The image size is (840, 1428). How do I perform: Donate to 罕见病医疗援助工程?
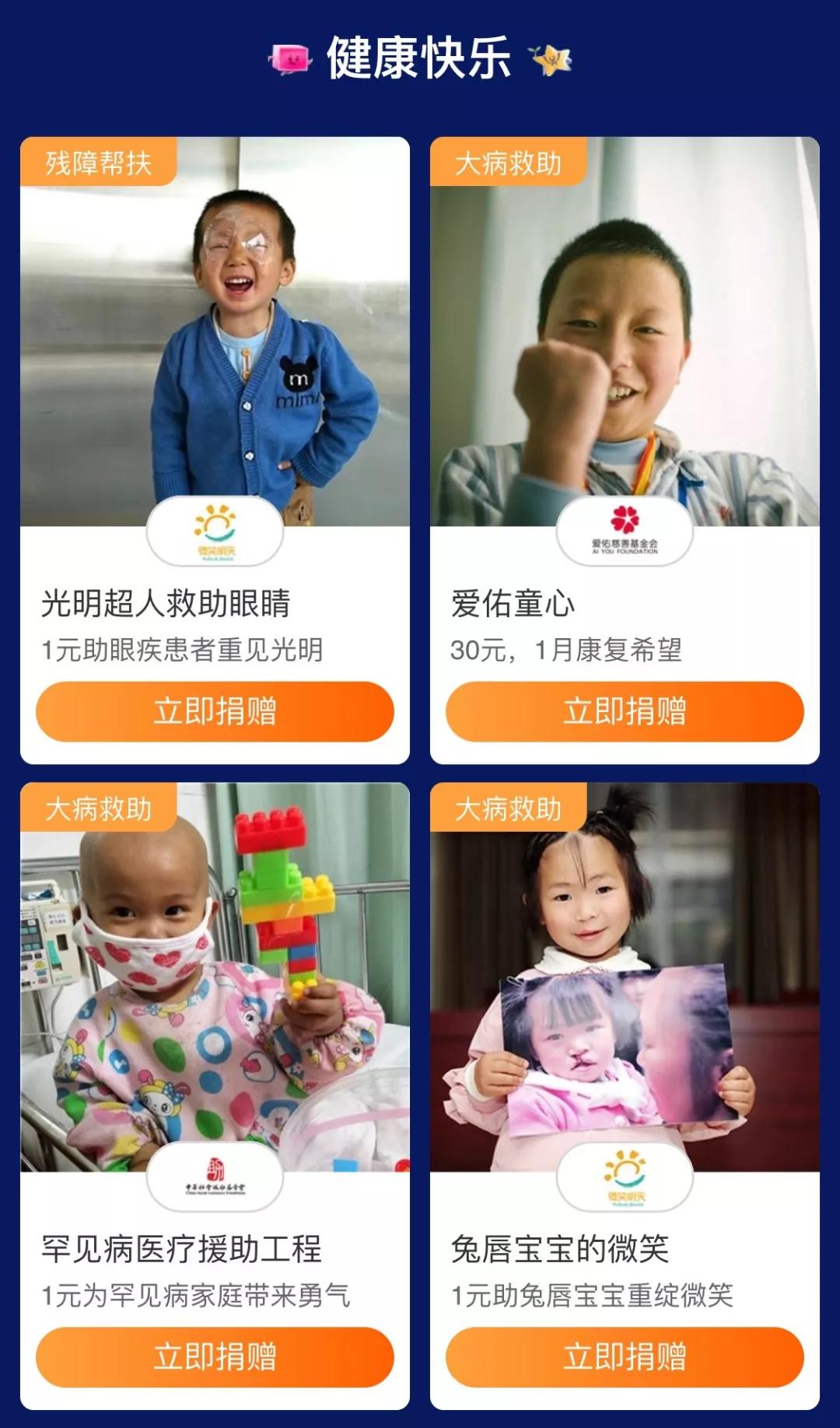point(215,1356)
